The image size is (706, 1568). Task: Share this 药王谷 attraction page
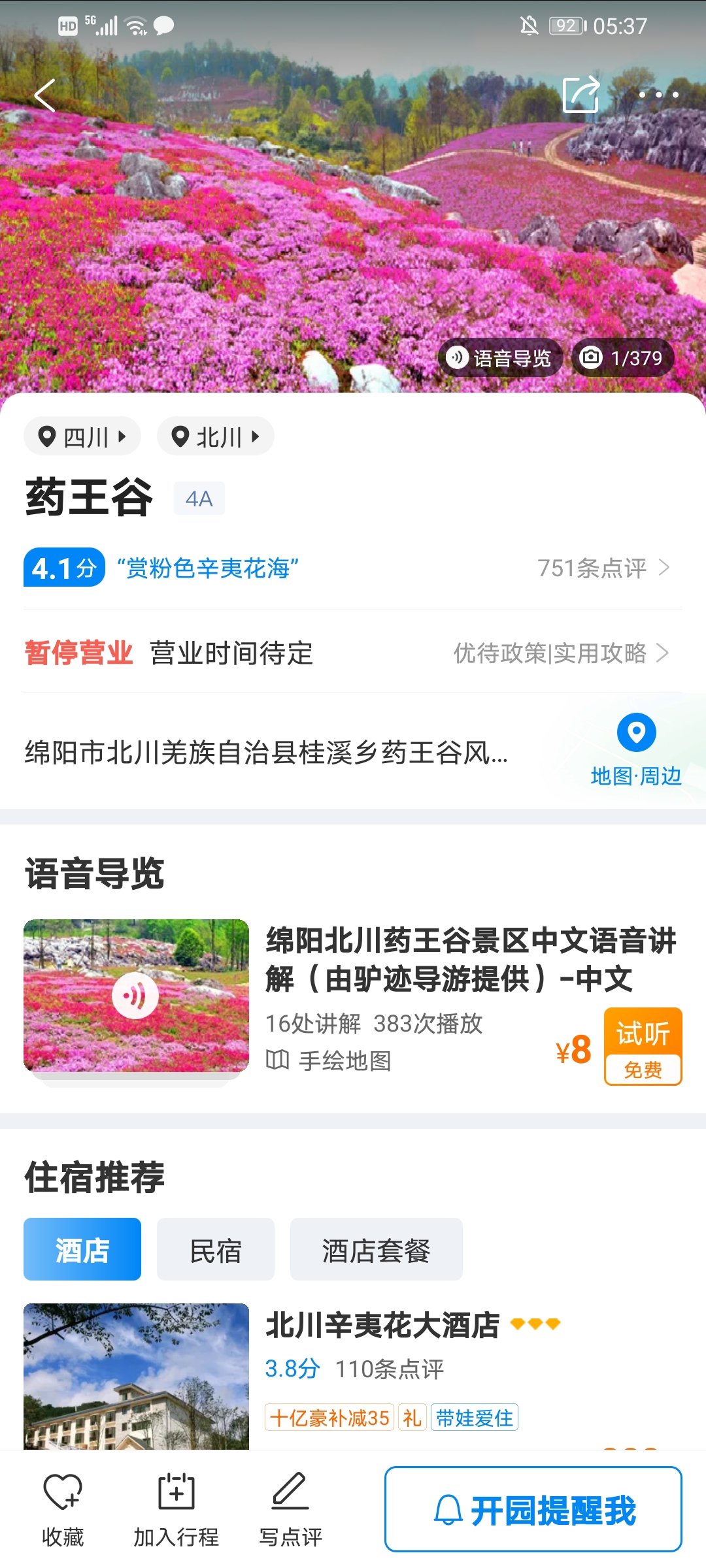click(580, 95)
